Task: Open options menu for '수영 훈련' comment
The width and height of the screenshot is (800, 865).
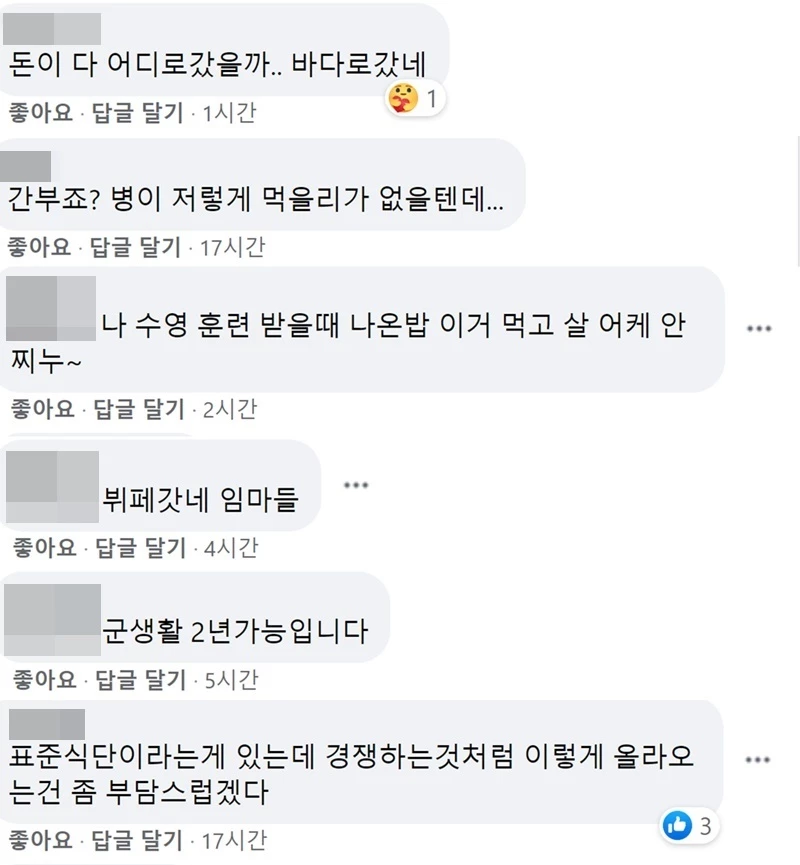Action: pyautogui.click(x=760, y=328)
